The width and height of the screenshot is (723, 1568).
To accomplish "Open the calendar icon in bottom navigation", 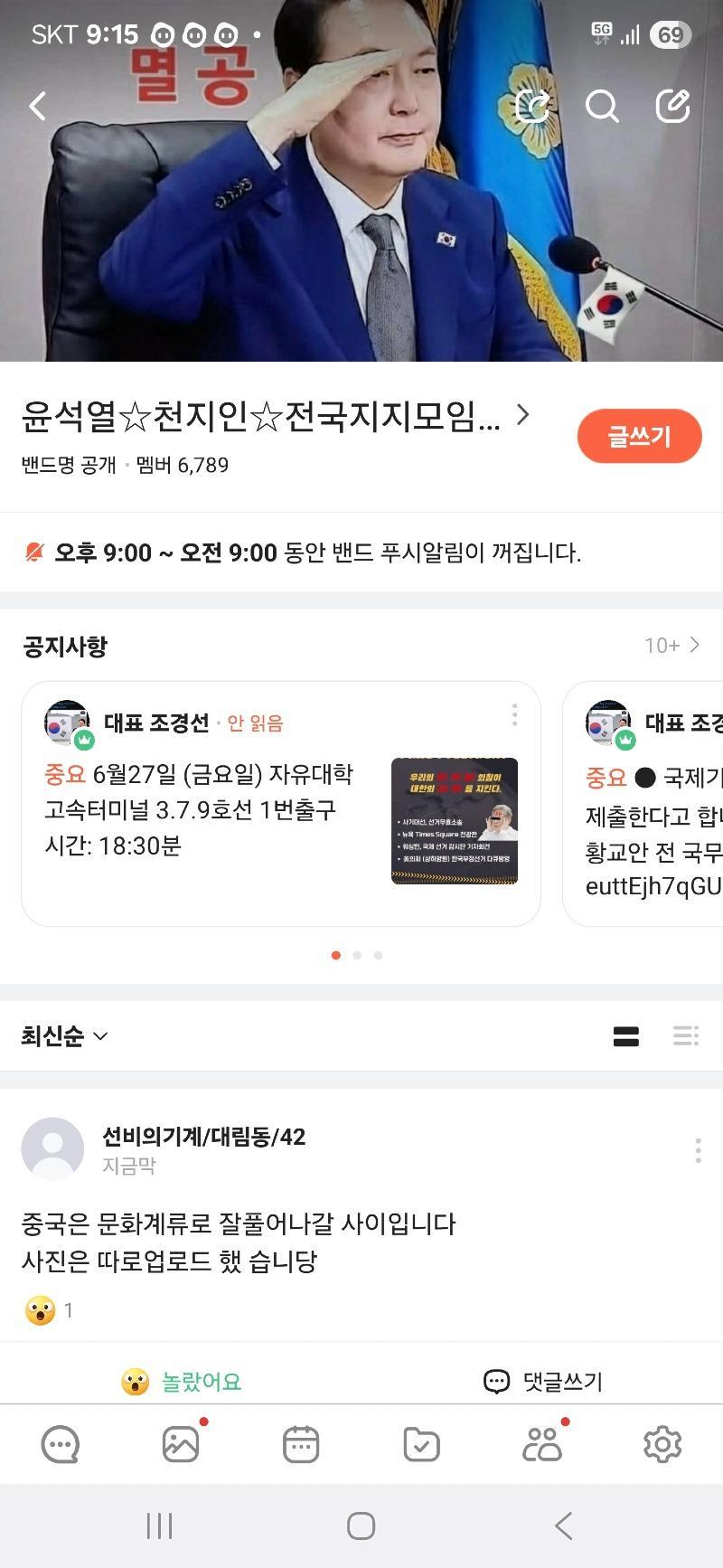I will click(300, 1444).
